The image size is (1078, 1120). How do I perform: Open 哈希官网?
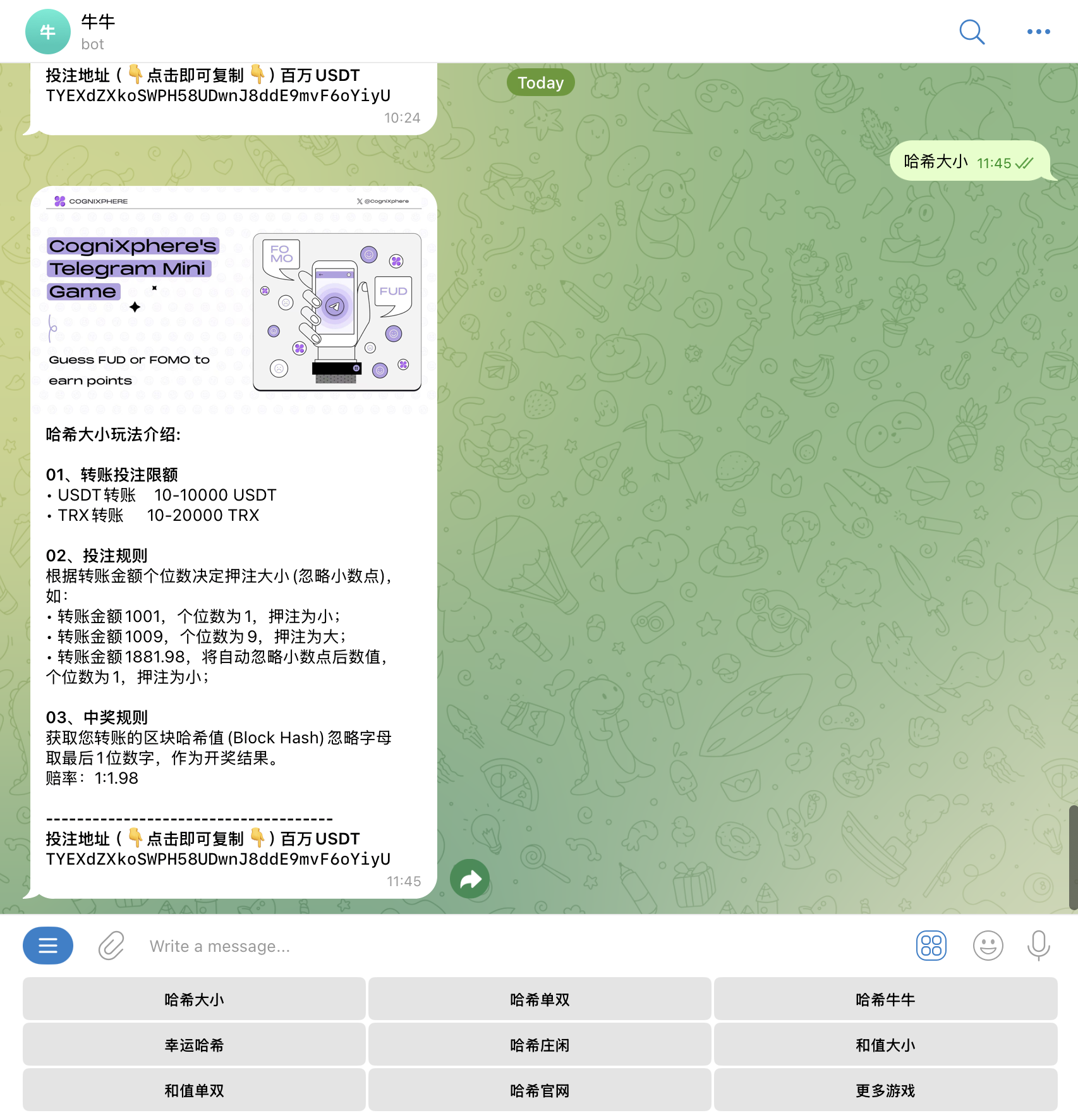click(540, 1090)
